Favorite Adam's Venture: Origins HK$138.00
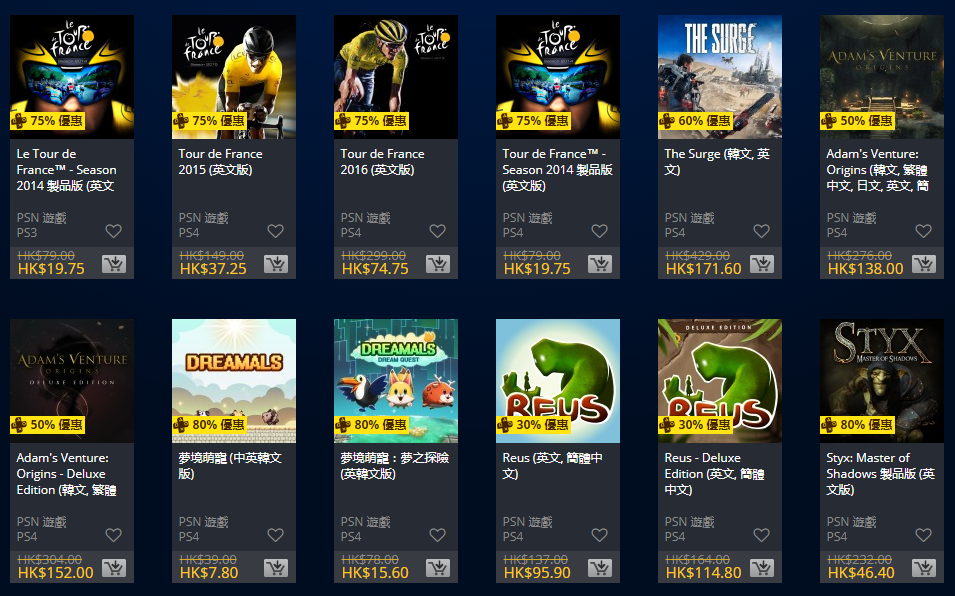Viewport: 955px width, 596px height. click(x=923, y=231)
